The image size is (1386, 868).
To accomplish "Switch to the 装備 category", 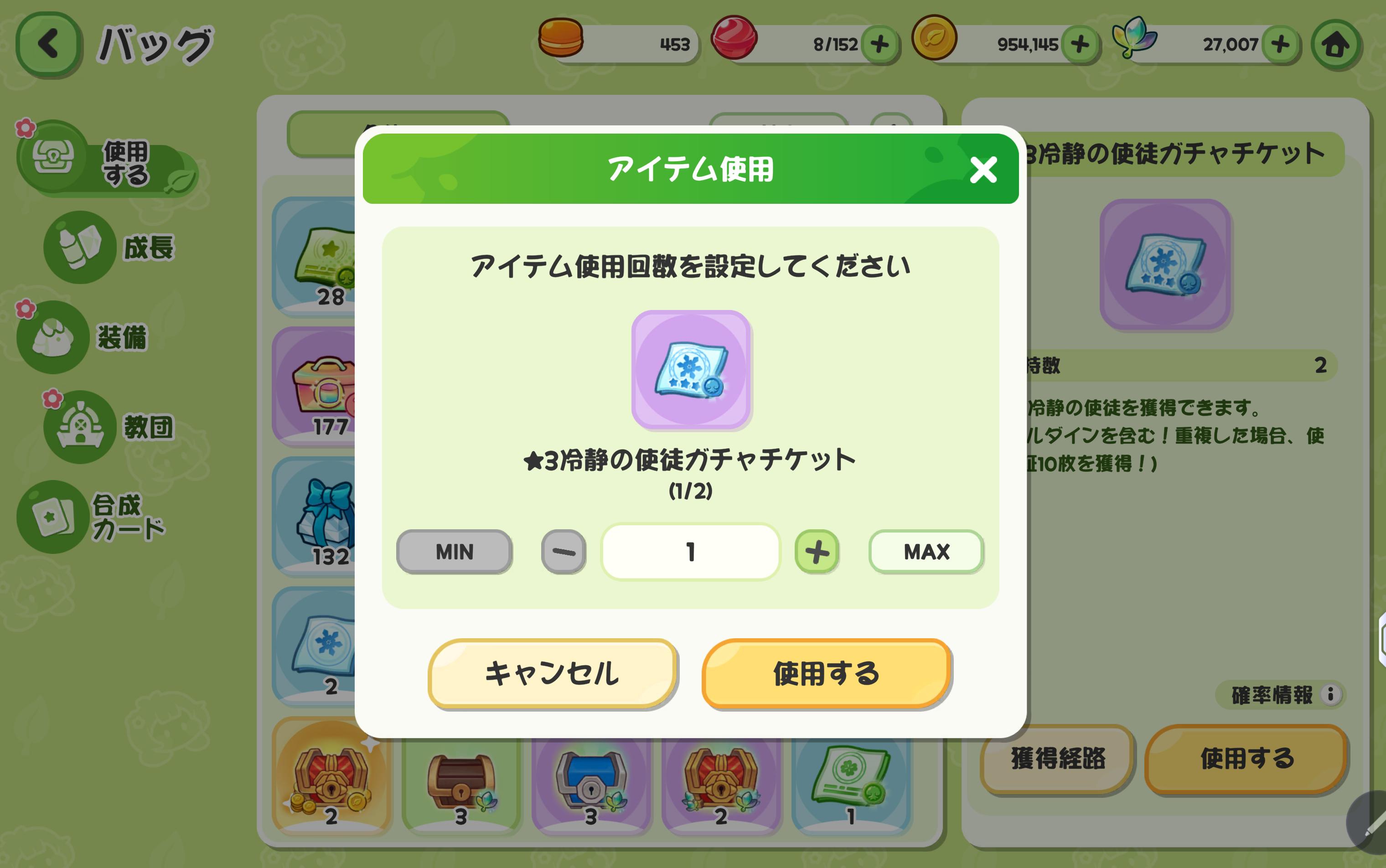I will click(86, 337).
